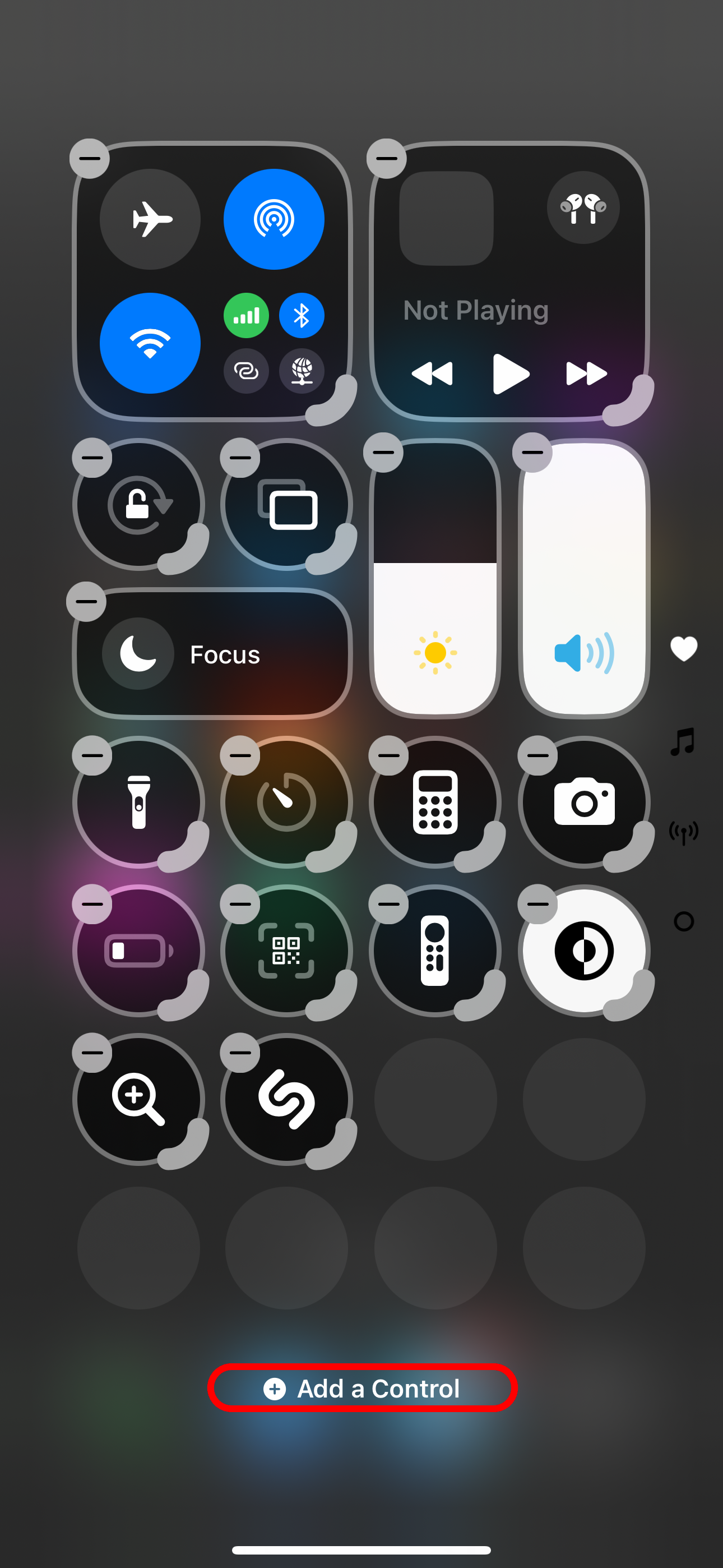Remove the volume slider control
Viewport: 723px width, 1568px height.
532,452
